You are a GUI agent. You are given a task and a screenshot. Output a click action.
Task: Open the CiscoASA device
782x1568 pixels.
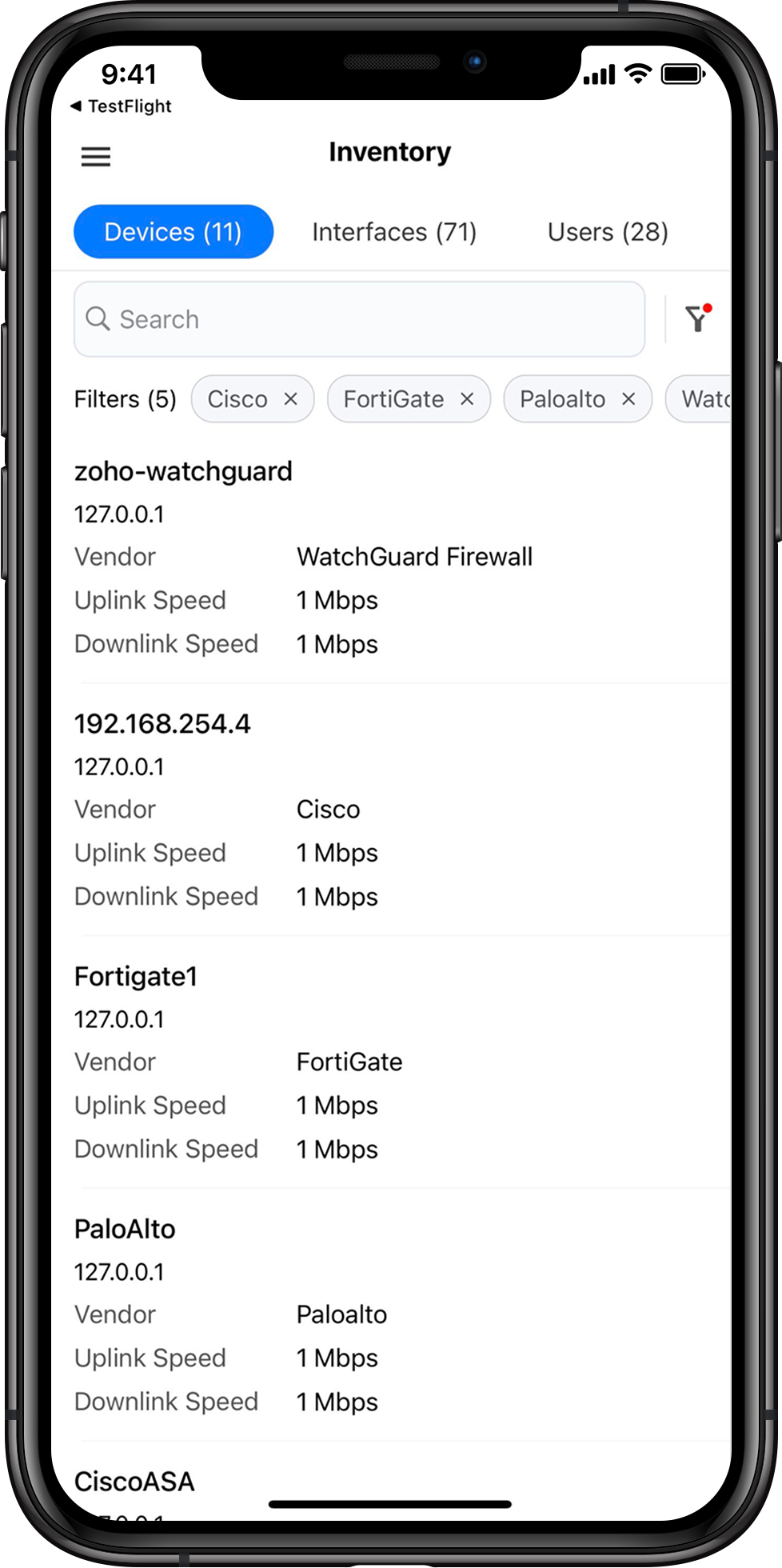[134, 1482]
